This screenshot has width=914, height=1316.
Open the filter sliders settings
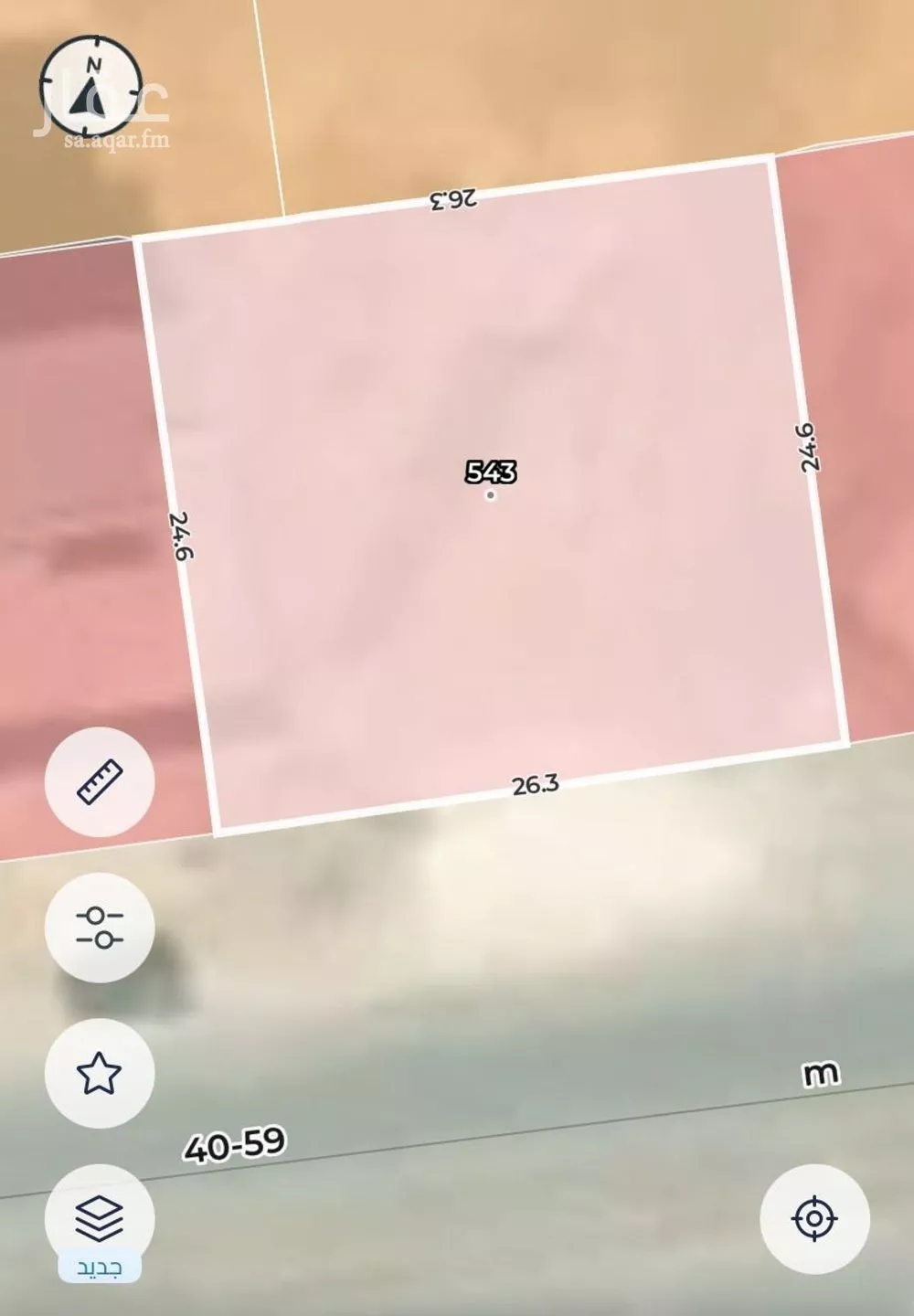coord(100,927)
